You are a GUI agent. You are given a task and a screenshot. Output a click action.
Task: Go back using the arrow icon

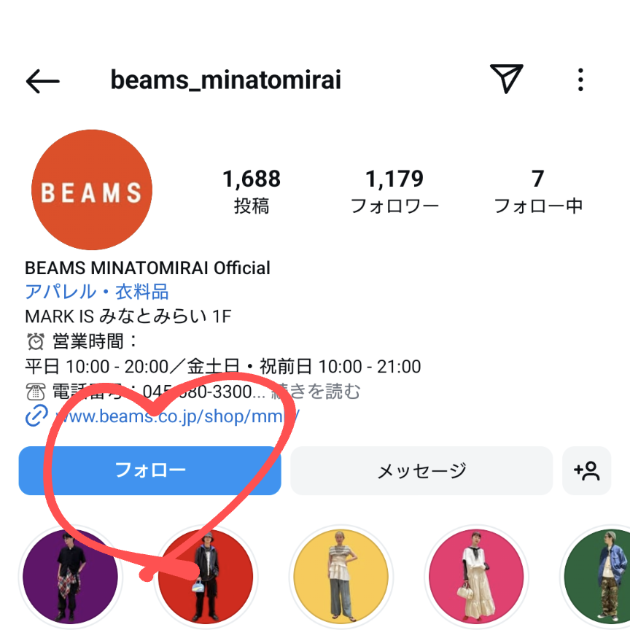click(43, 81)
